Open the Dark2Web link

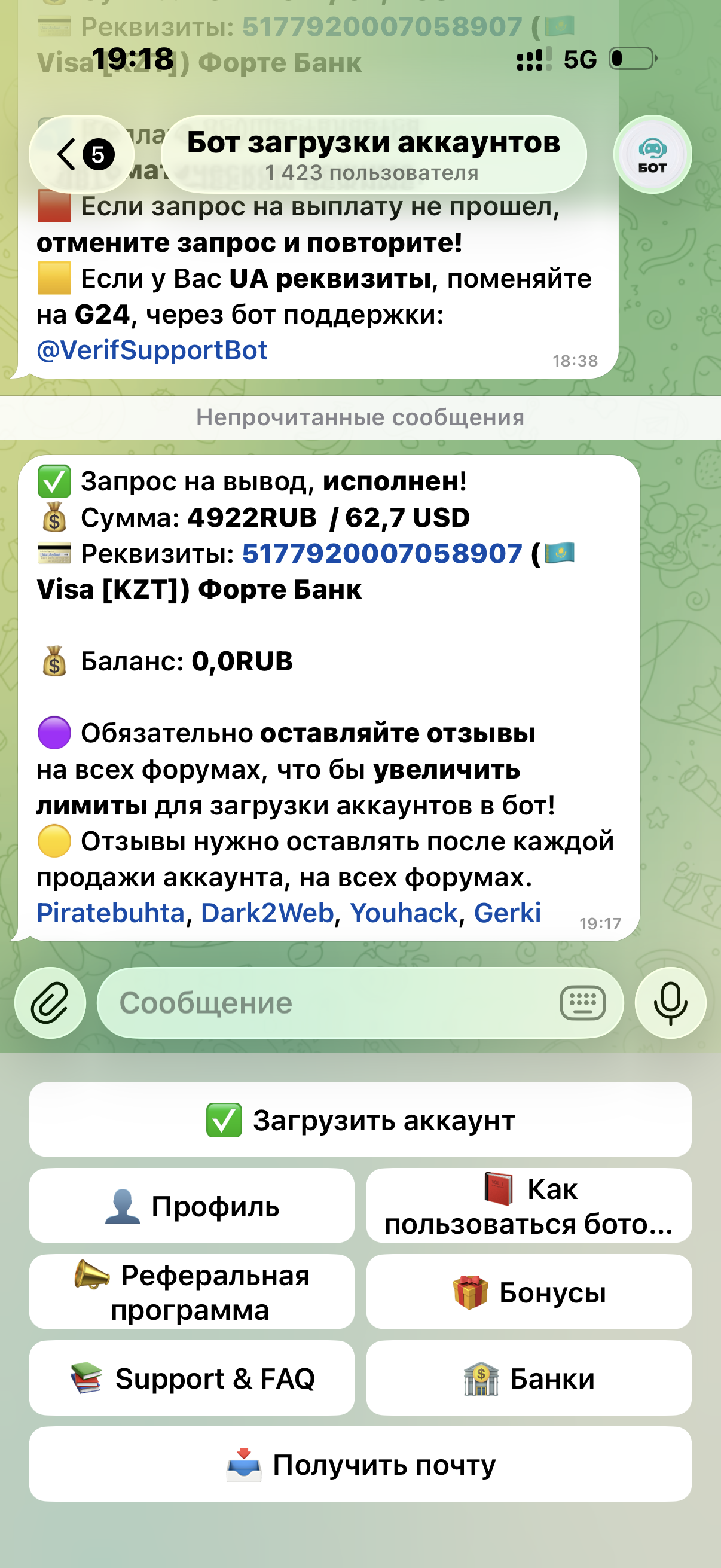(x=267, y=913)
